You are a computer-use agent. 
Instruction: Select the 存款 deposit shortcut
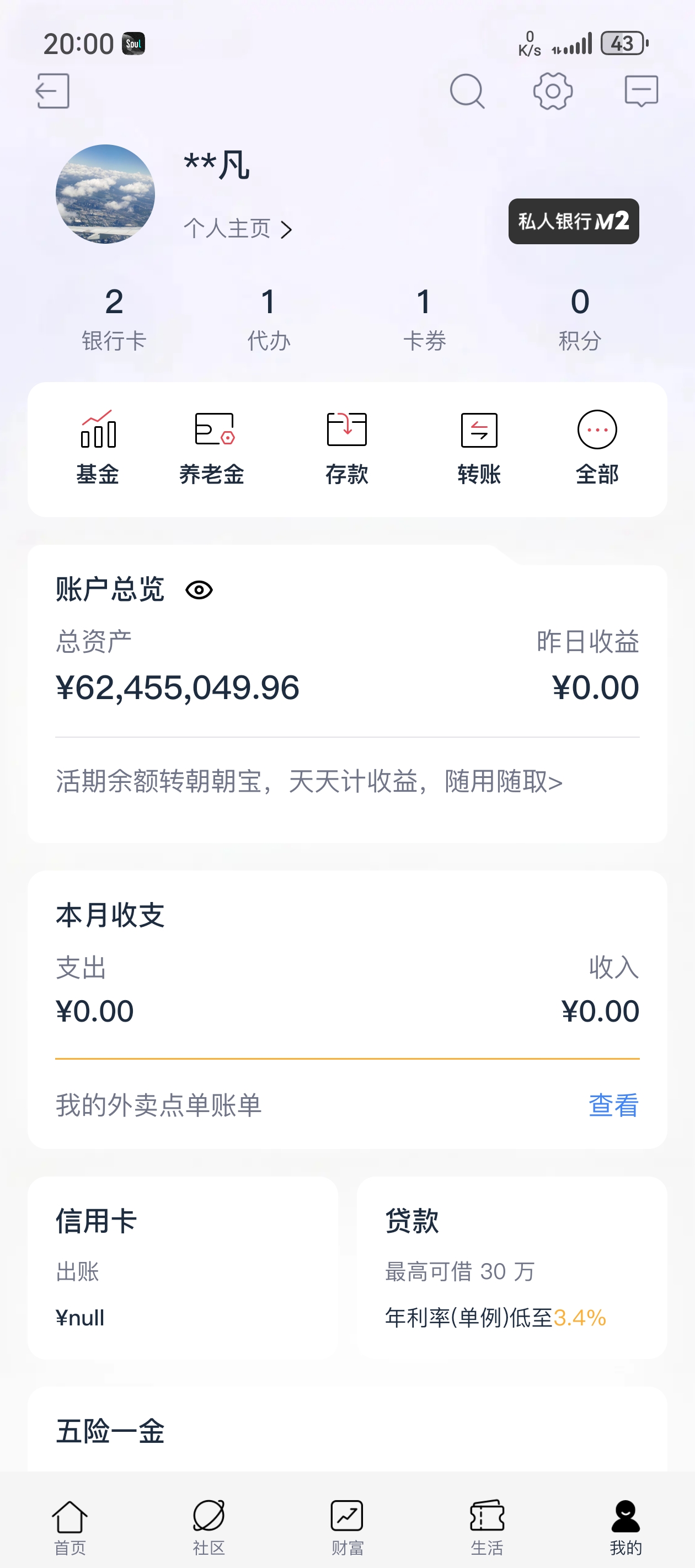tap(346, 447)
